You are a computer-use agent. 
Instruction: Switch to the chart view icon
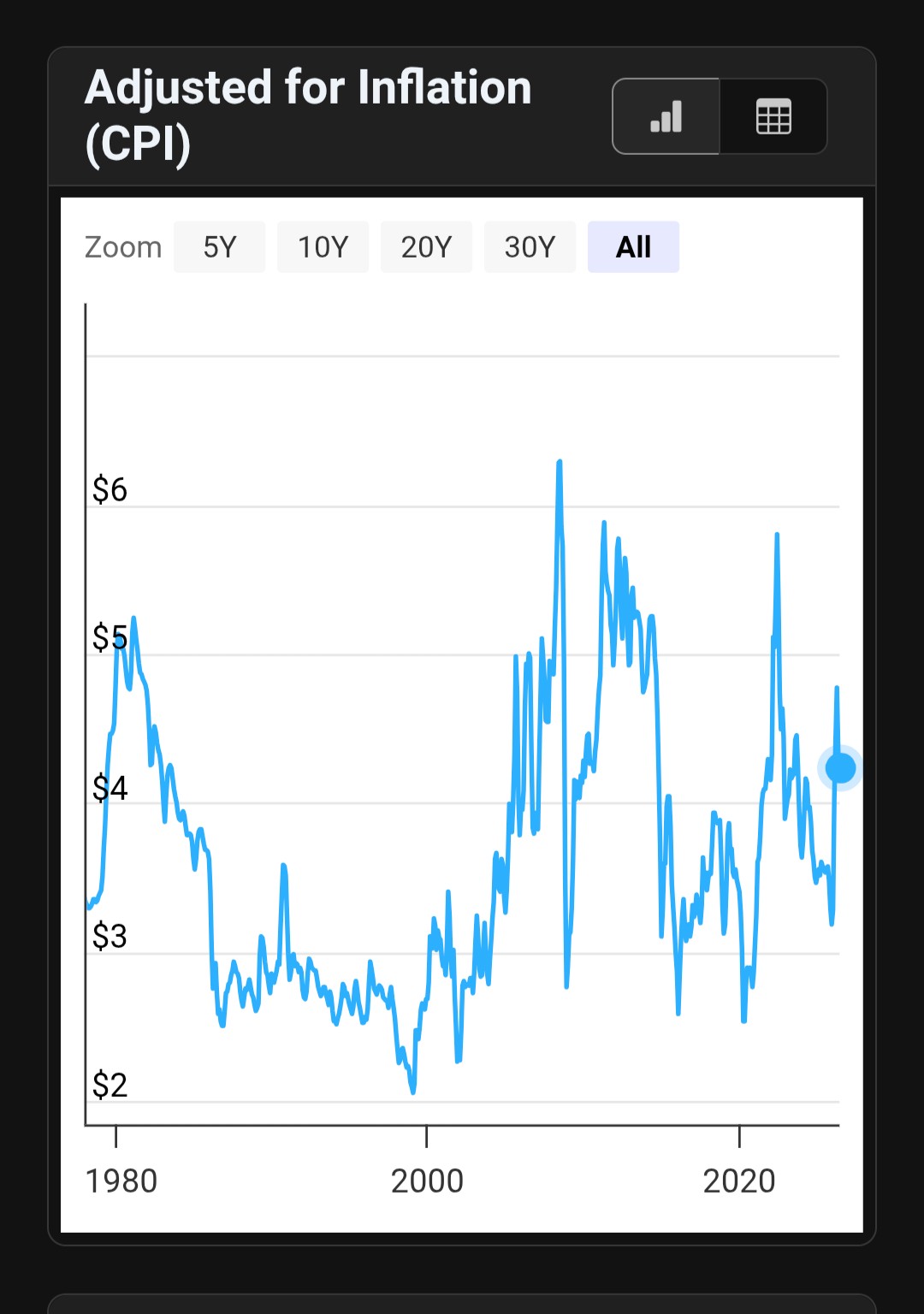point(666,116)
